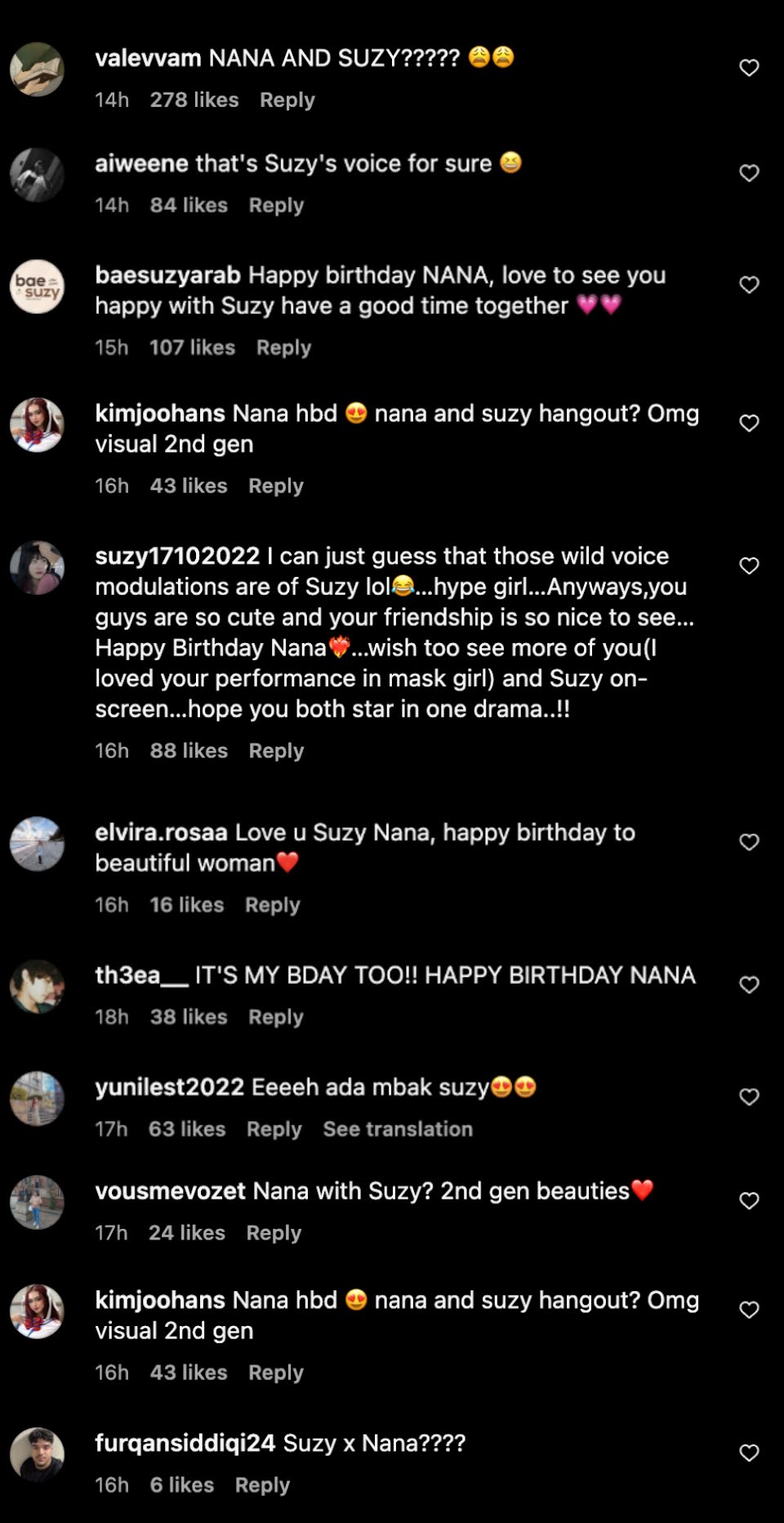
Task: Reply to elvira.rosaa's comment
Action: tap(273, 905)
